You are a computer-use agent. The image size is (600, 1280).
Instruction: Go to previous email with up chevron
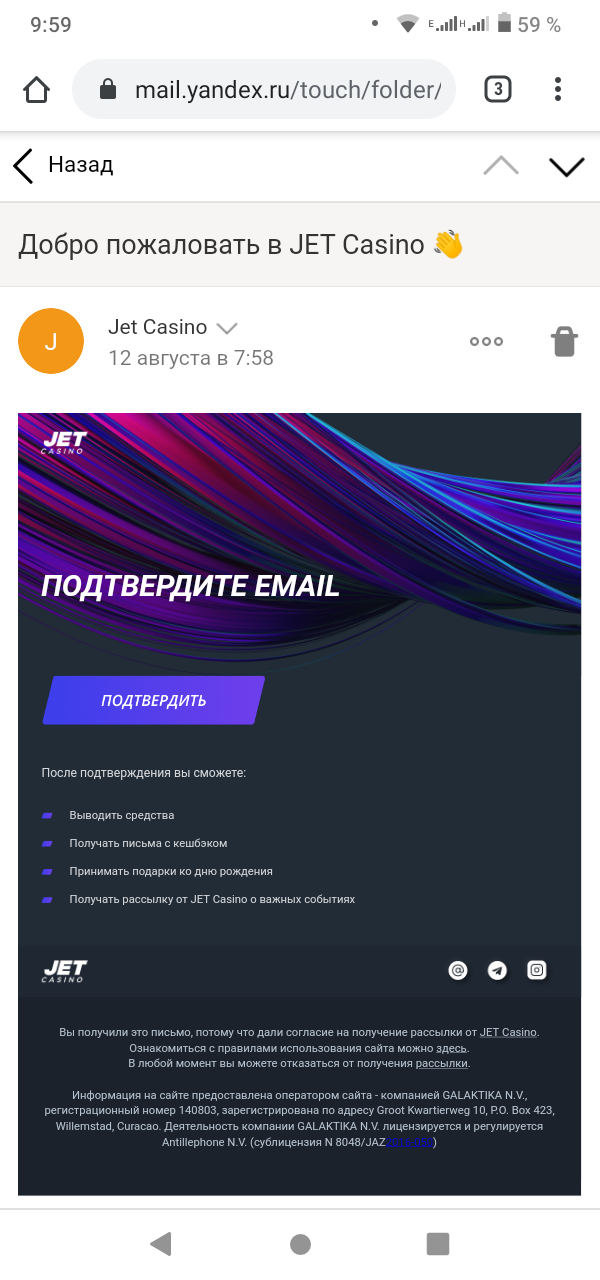coord(501,166)
